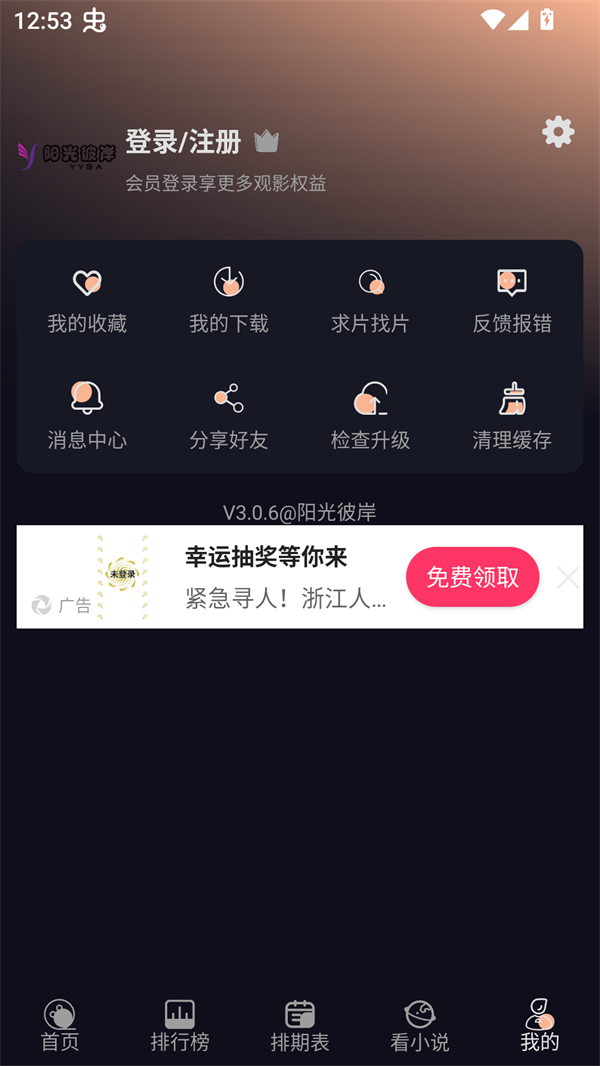Viewport: 600px width, 1066px height.
Task: Tap the 免费领取 button in the ad
Action: coord(472,577)
